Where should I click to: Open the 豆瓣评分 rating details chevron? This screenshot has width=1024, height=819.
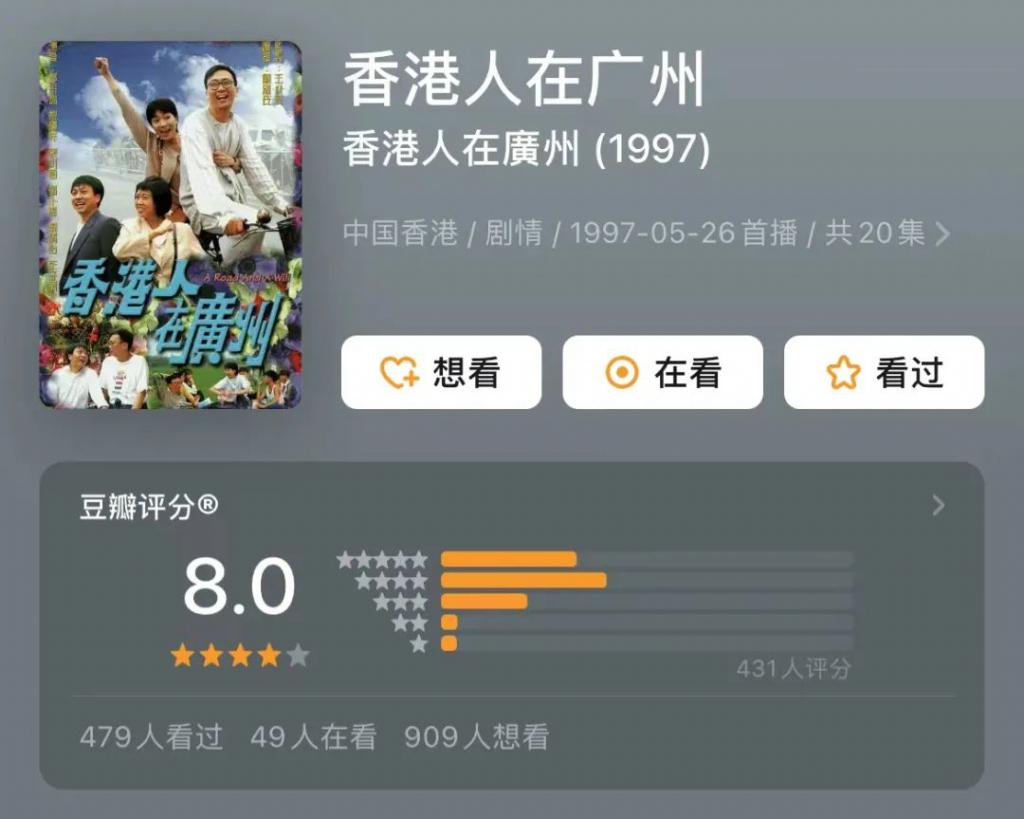tap(938, 506)
